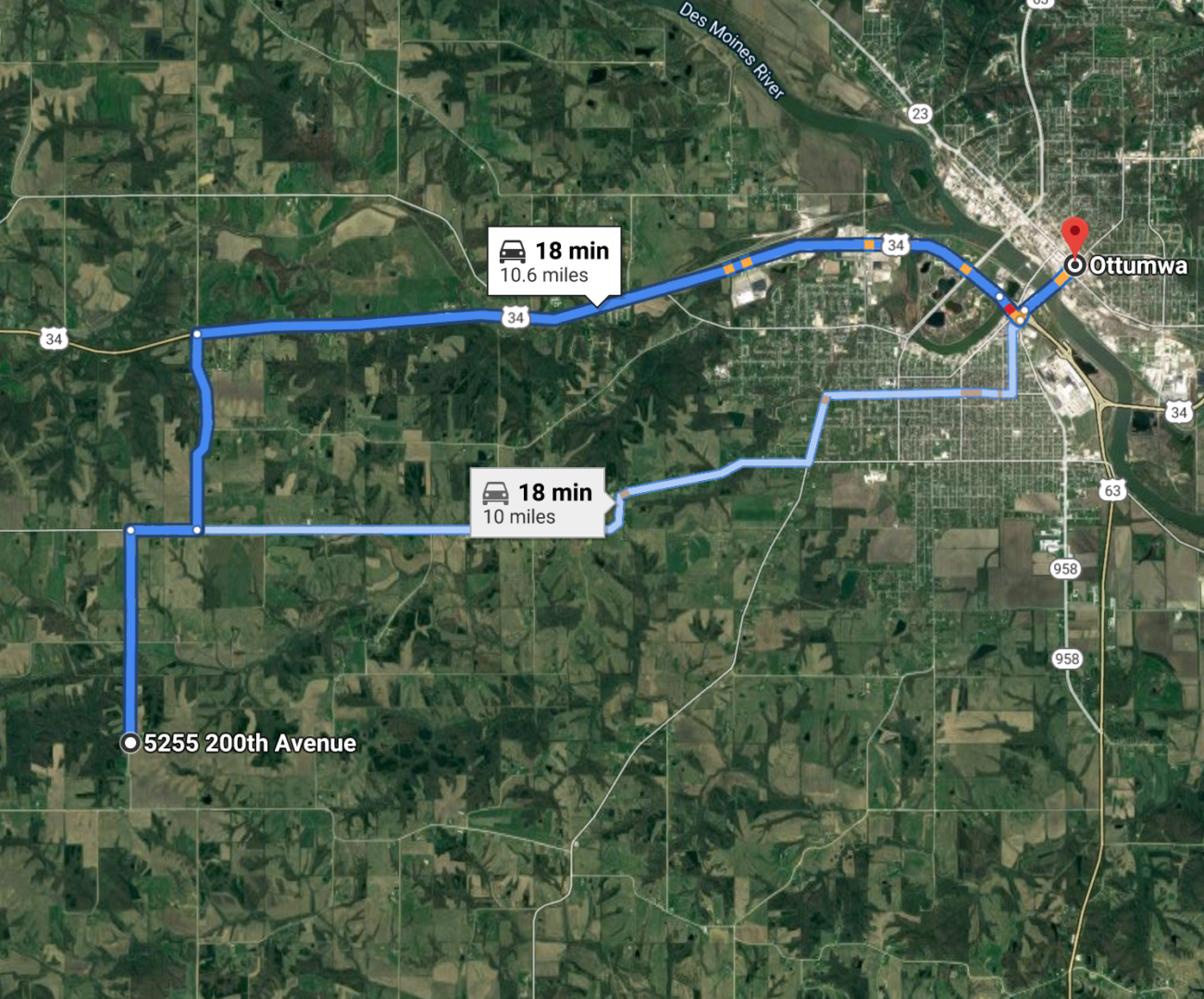Viewport: 1204px width, 999px height.
Task: Tap the 5255 200th Avenue start marker
Action: coord(130,743)
